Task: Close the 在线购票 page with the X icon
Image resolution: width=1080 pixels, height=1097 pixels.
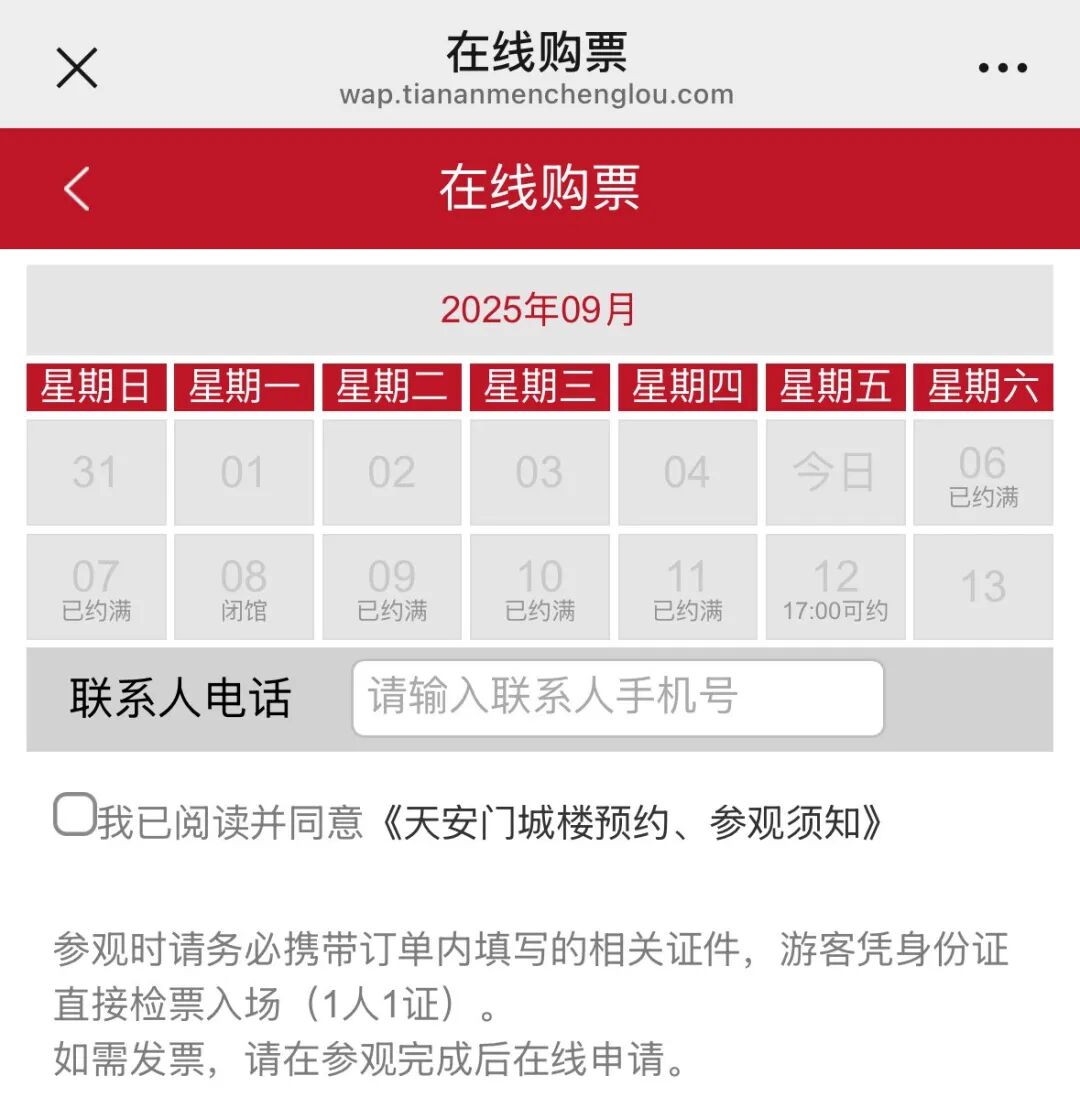Action: pos(76,67)
